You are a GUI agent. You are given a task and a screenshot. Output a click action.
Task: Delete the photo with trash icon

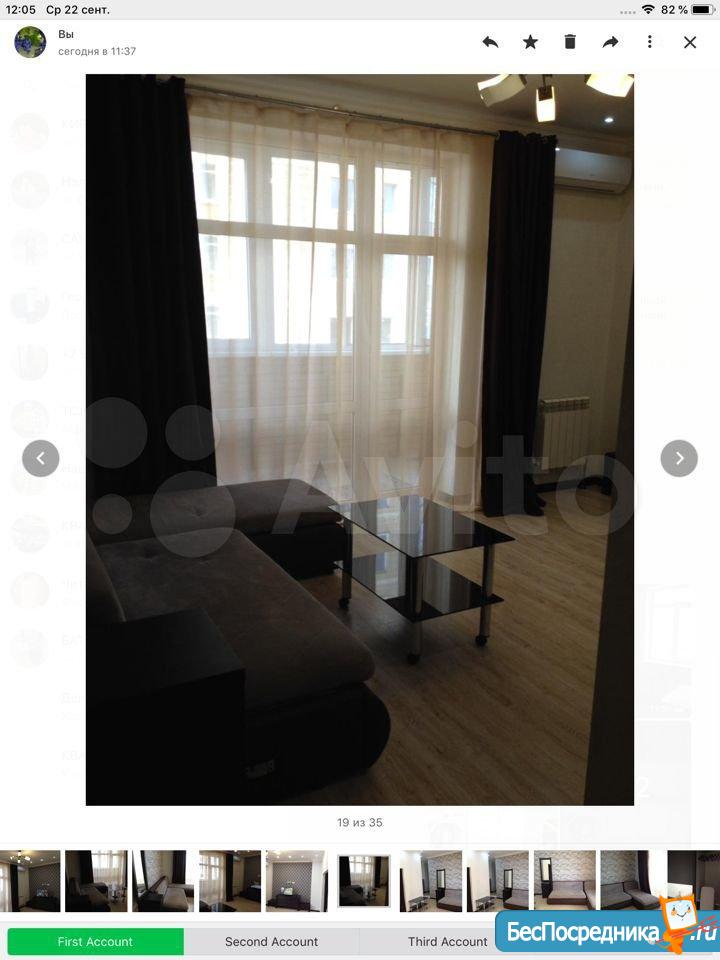click(x=570, y=42)
